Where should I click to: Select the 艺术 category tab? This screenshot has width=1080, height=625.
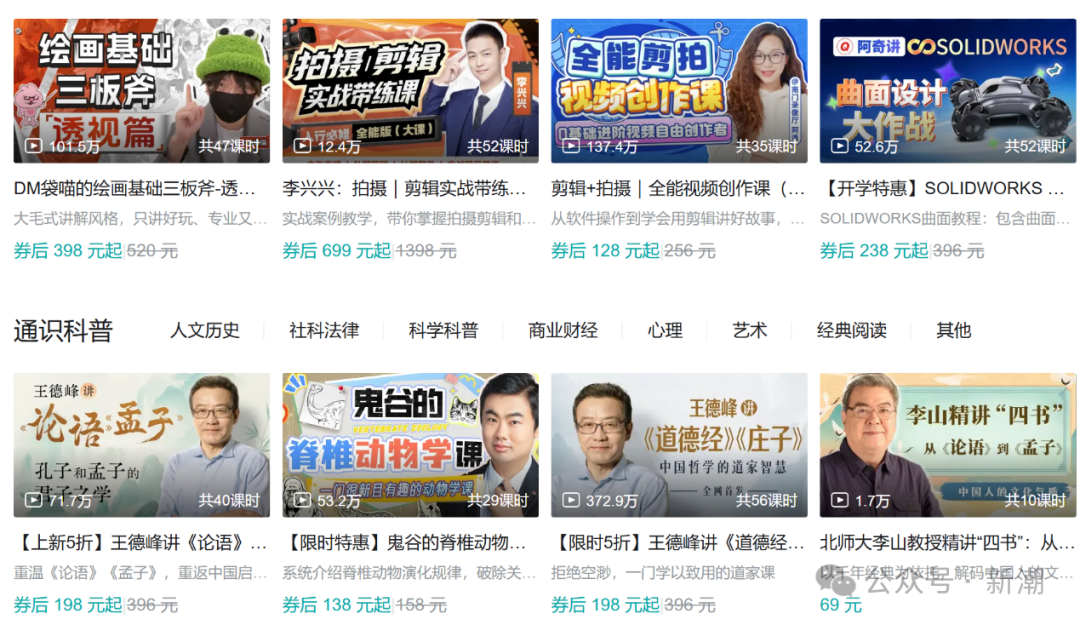(750, 331)
